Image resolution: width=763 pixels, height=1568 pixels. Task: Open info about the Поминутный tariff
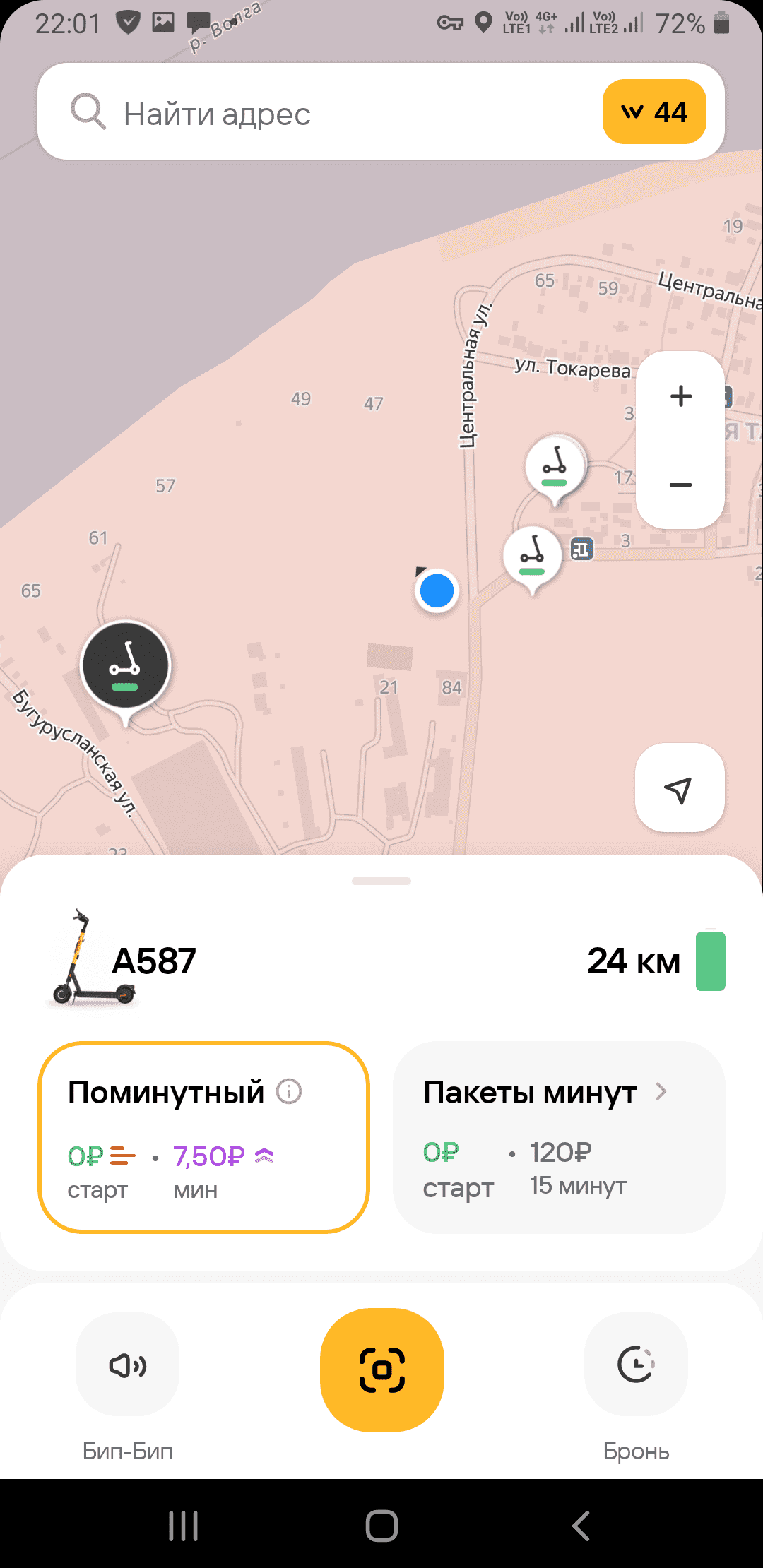(289, 1091)
